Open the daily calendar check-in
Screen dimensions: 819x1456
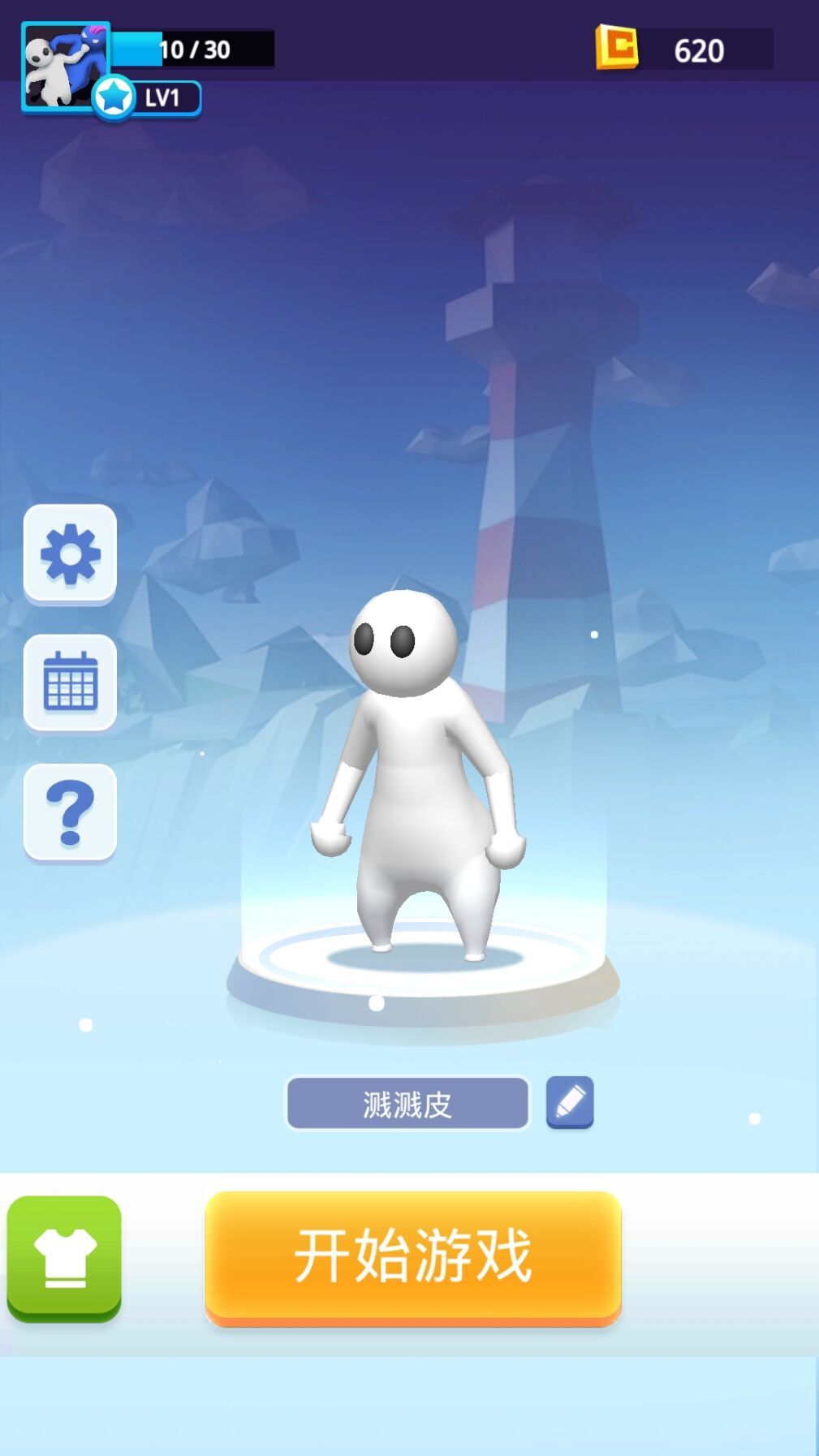coord(70,683)
